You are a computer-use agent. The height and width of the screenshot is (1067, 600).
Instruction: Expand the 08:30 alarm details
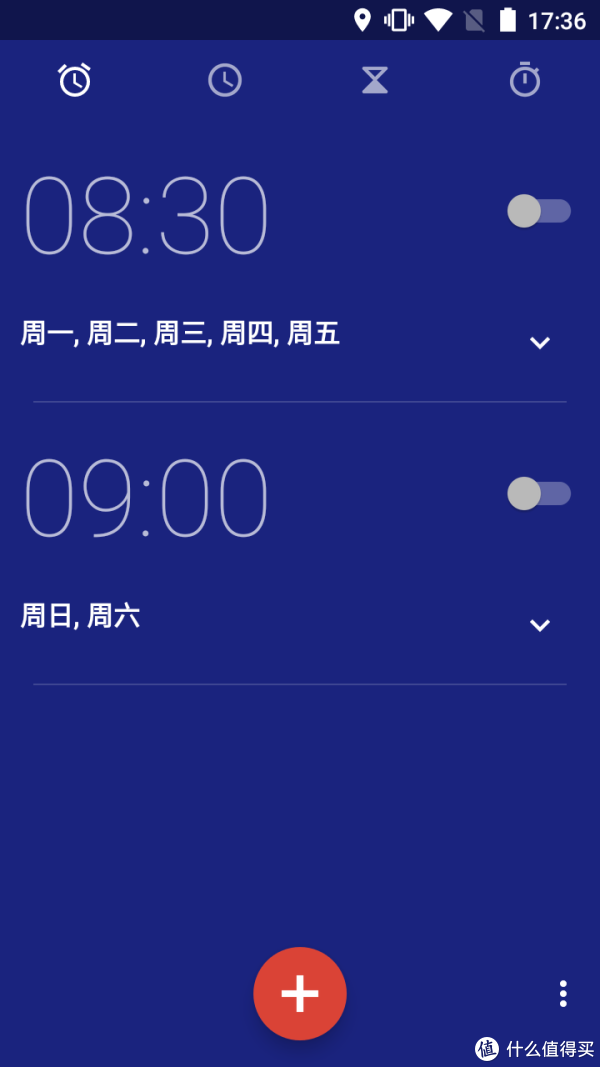pyautogui.click(x=539, y=343)
